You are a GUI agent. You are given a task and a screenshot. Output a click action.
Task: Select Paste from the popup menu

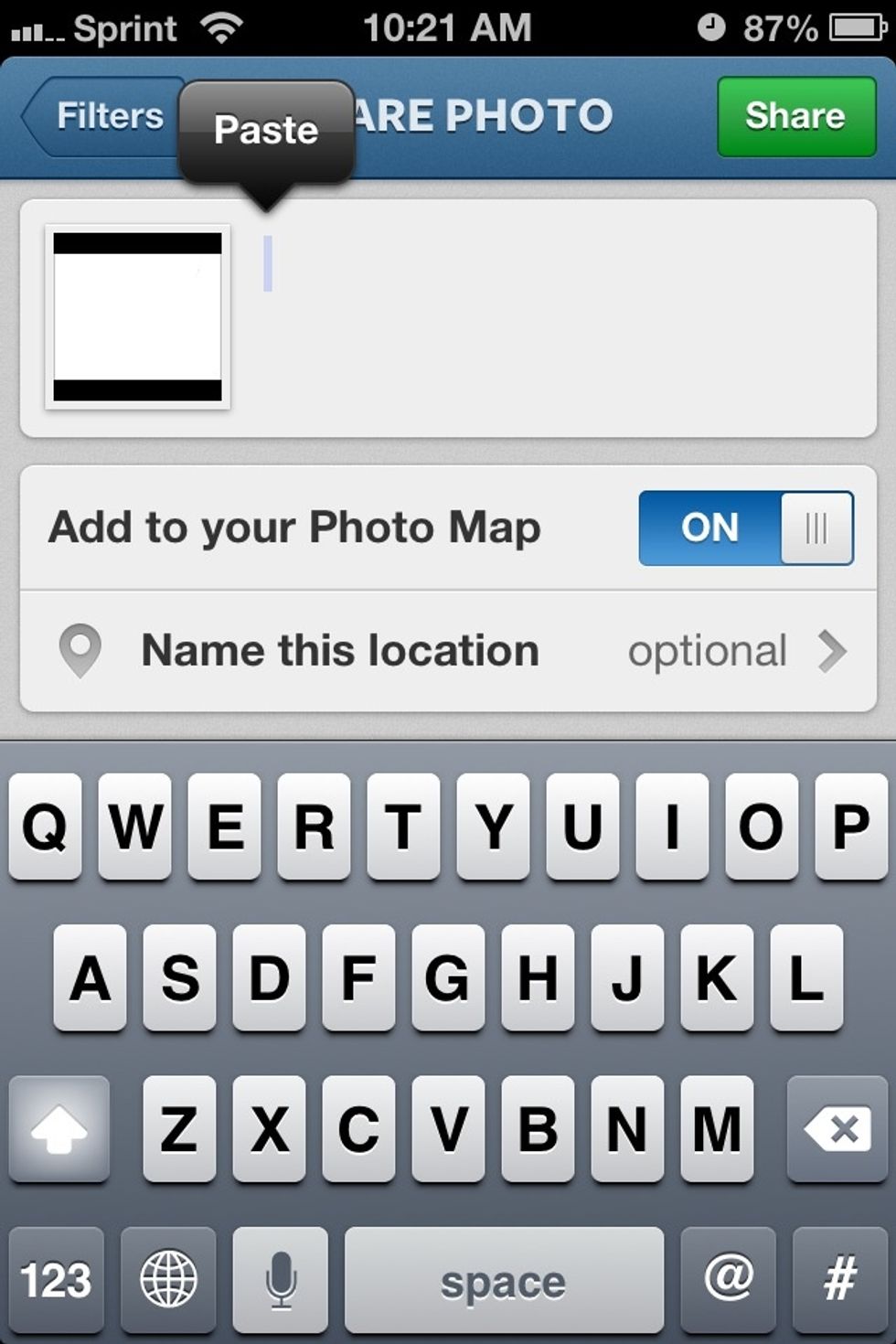[x=264, y=131]
